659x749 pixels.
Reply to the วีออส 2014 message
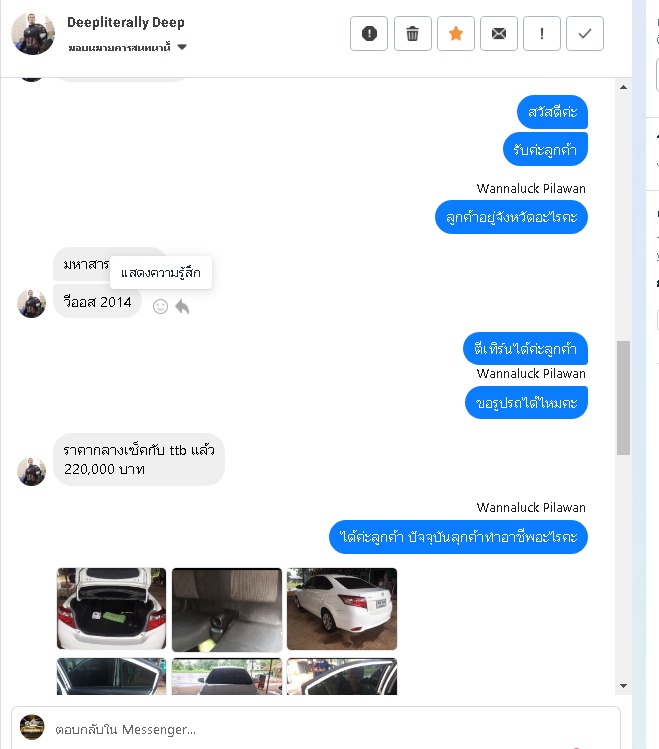[x=182, y=307]
